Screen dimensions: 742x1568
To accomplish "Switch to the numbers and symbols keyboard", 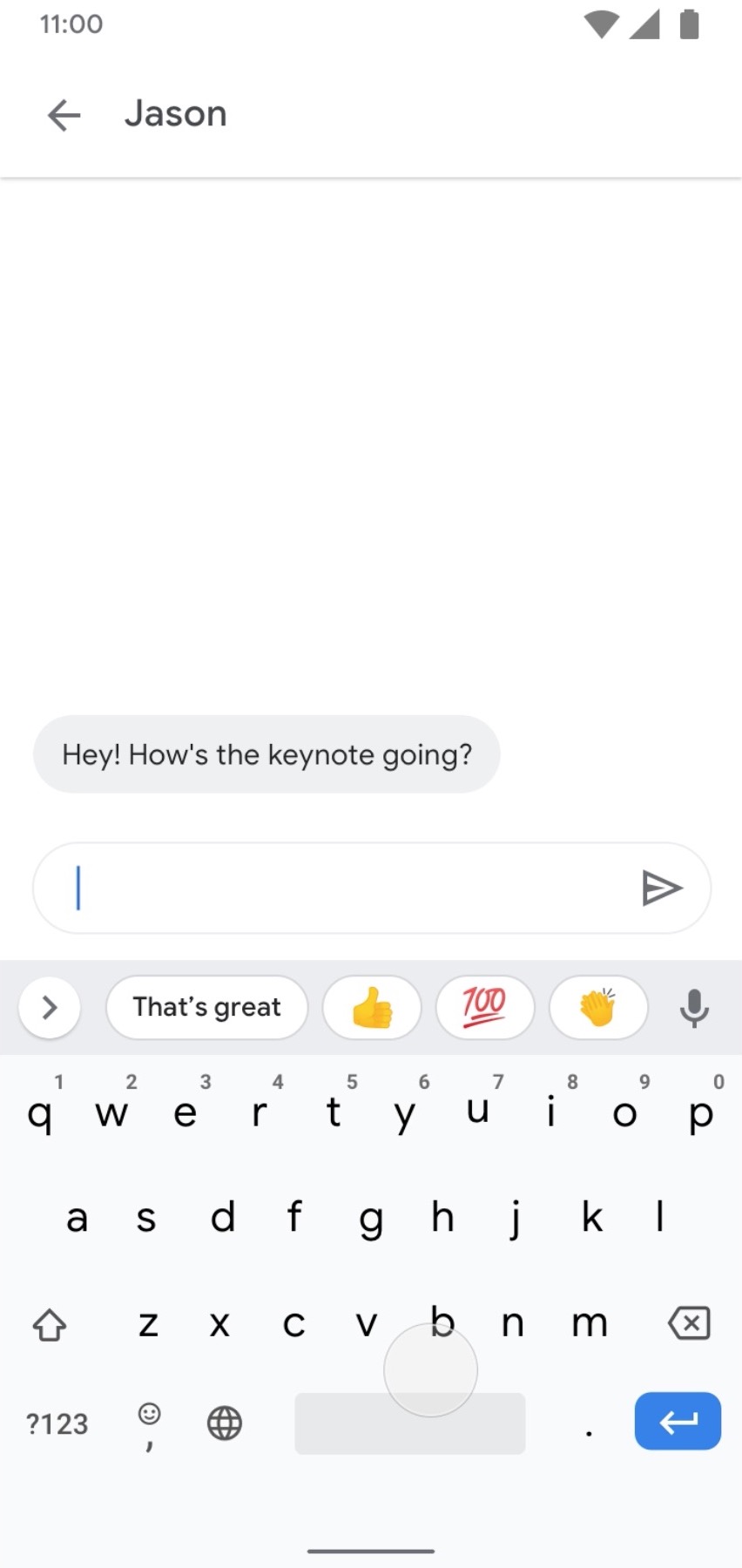I will pos(57,1423).
